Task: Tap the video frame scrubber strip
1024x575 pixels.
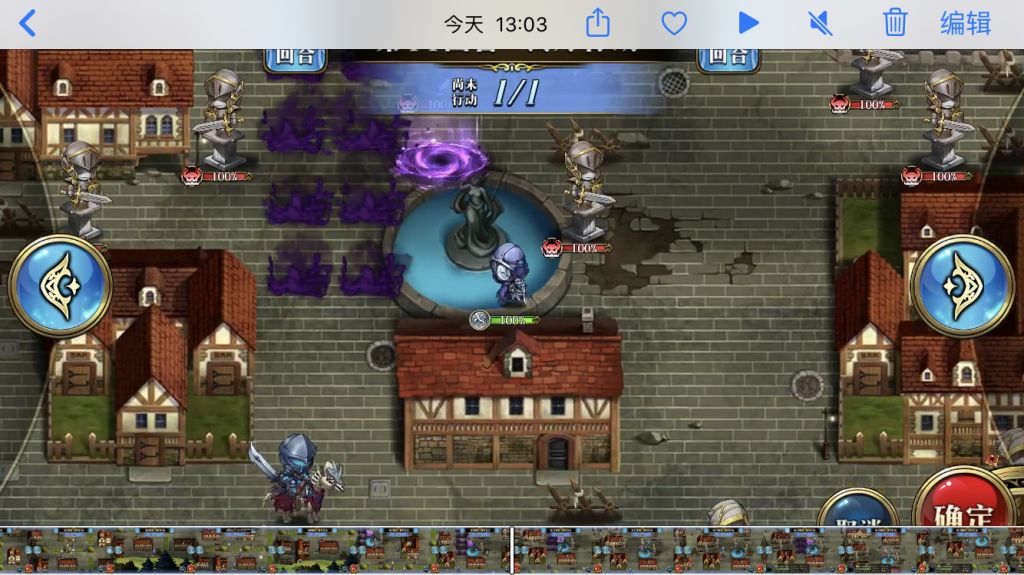Action: tap(512, 550)
